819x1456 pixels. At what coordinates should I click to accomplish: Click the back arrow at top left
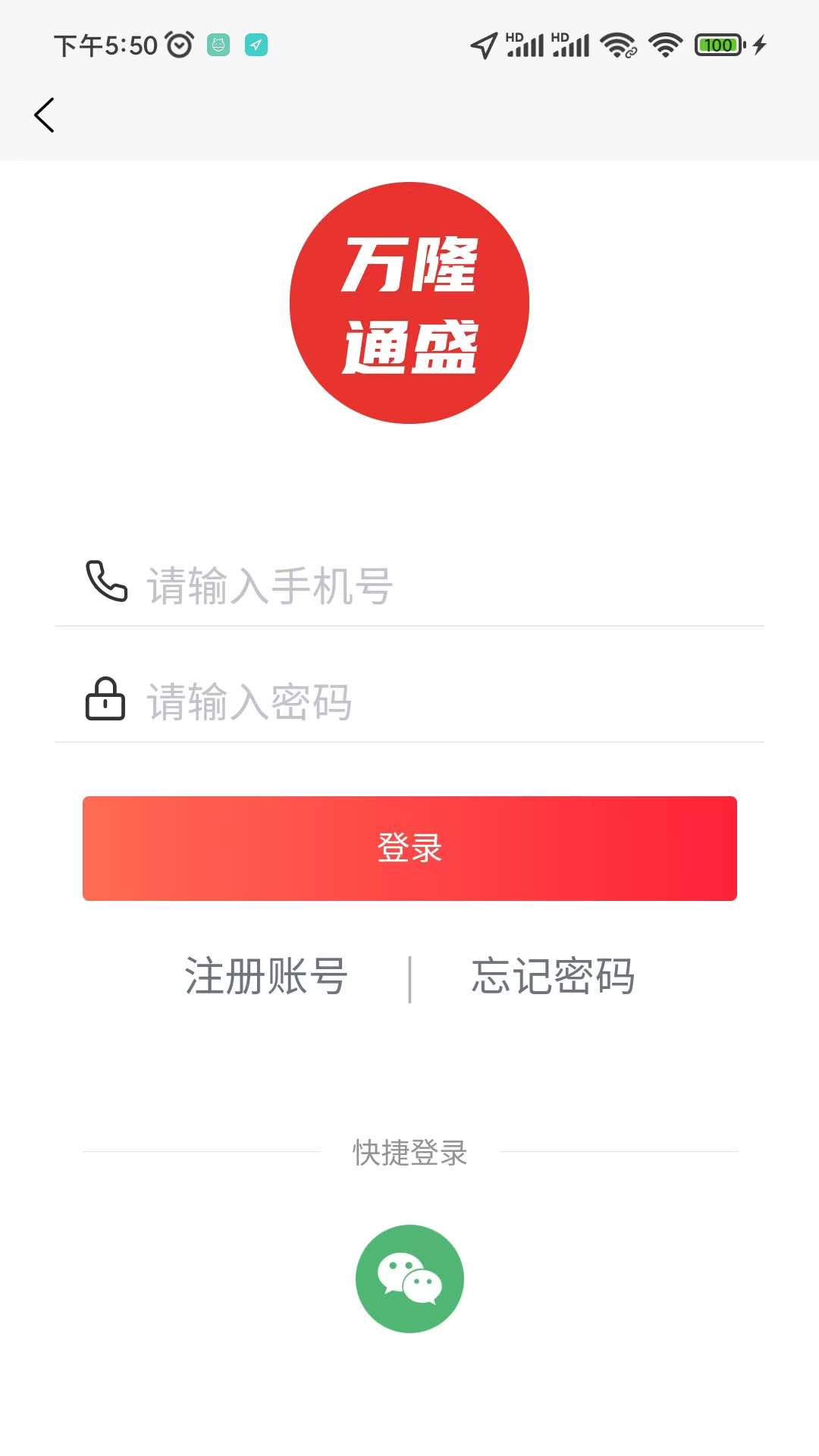coord(43,115)
